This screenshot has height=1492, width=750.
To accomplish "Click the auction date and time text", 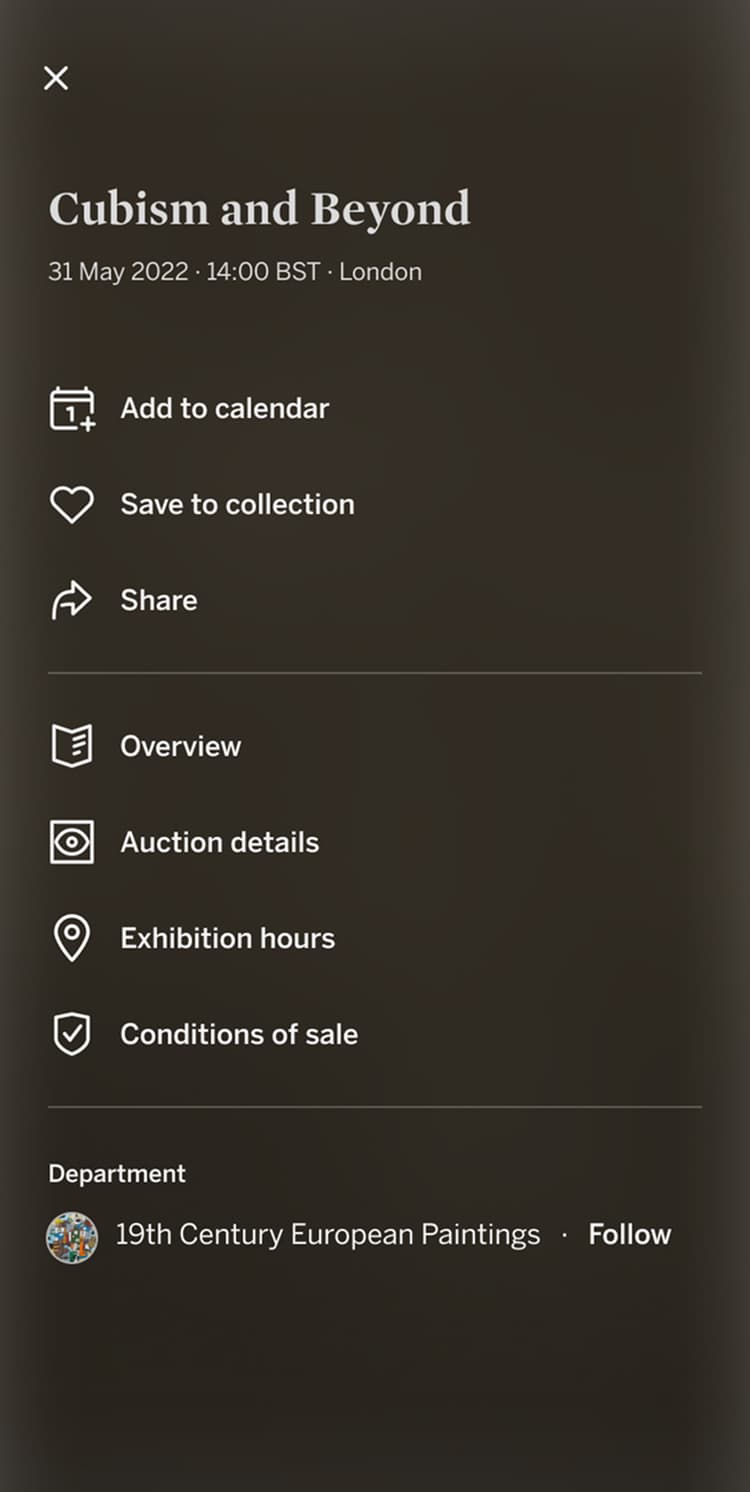I will 235,271.
